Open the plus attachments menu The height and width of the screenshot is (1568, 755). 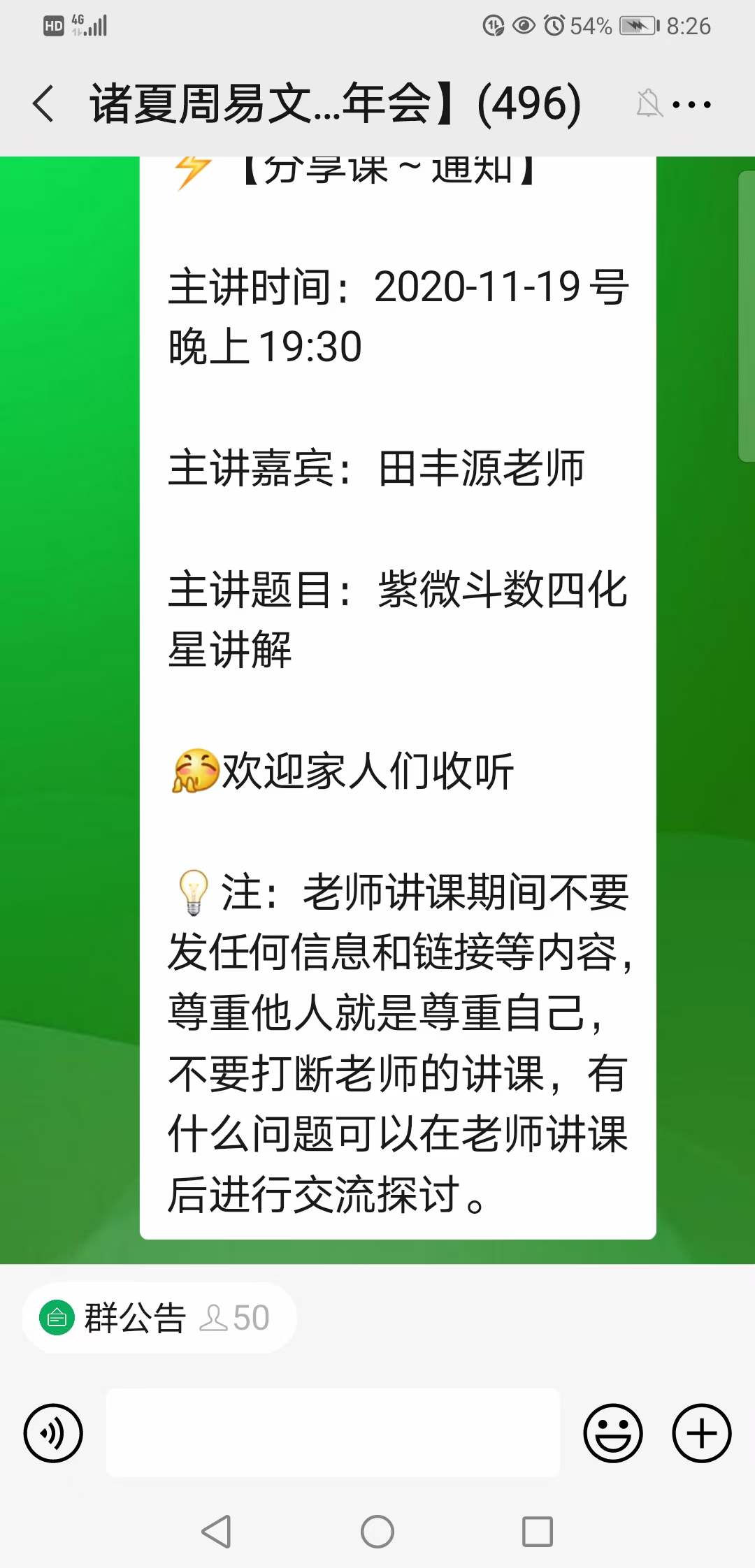tap(701, 1432)
